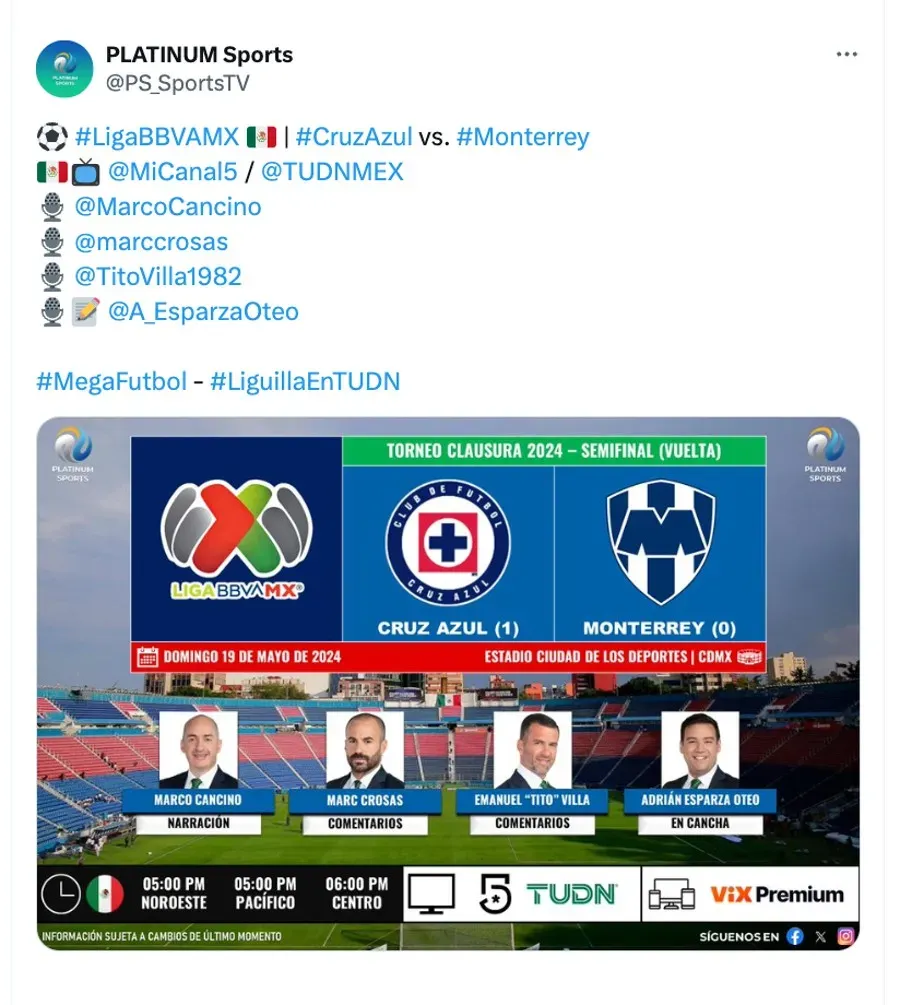Open @TitoVilla1982's profile mention
The height and width of the screenshot is (1005, 900).
[158, 277]
